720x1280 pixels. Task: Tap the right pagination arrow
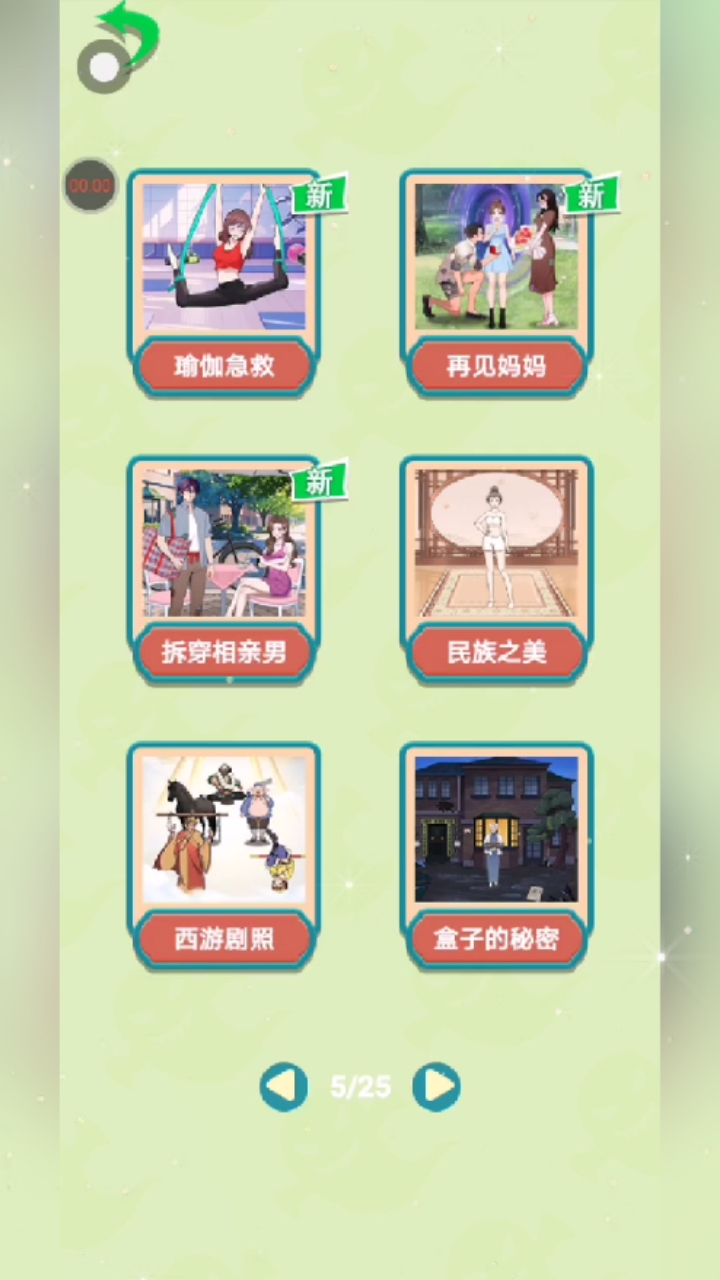point(436,1085)
